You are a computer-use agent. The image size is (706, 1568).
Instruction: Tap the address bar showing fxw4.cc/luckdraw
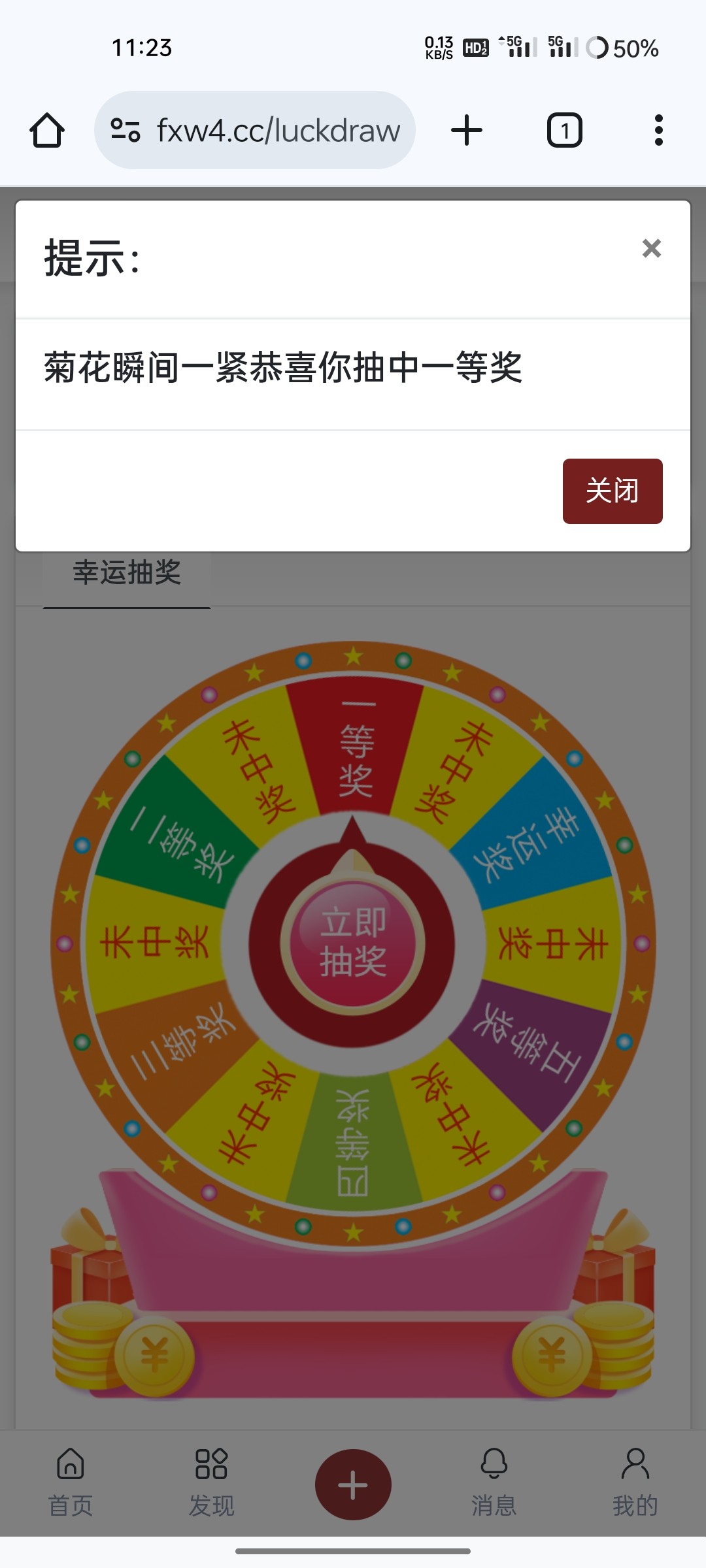(x=278, y=129)
